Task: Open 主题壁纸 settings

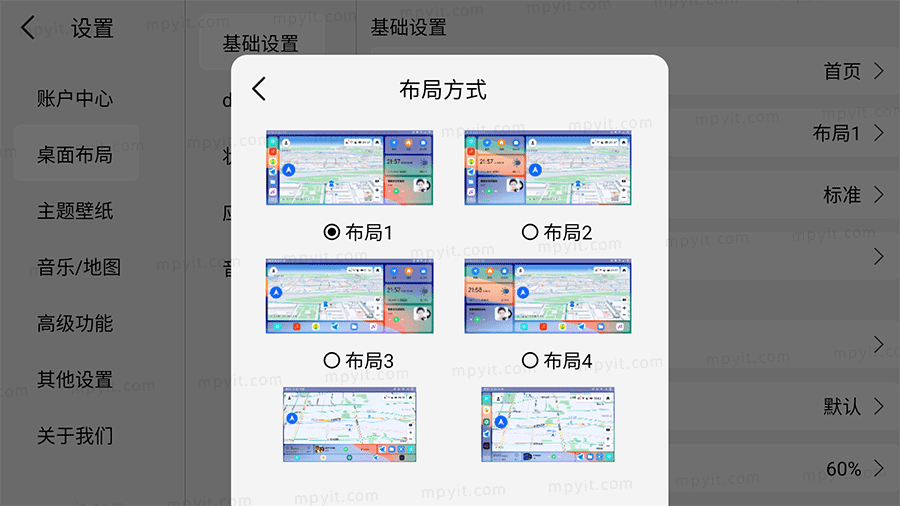Action: pyautogui.click(x=75, y=211)
